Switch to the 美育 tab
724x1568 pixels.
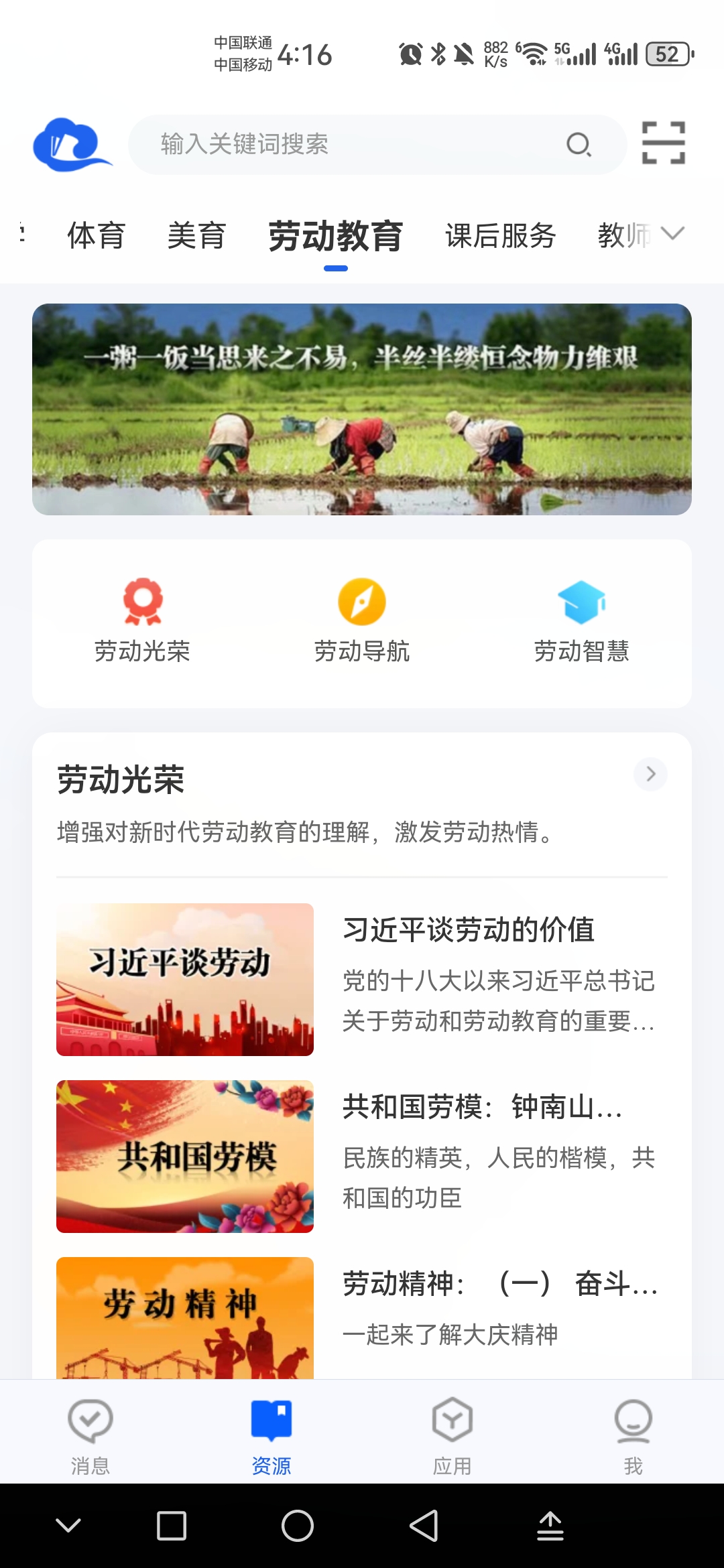(x=196, y=236)
